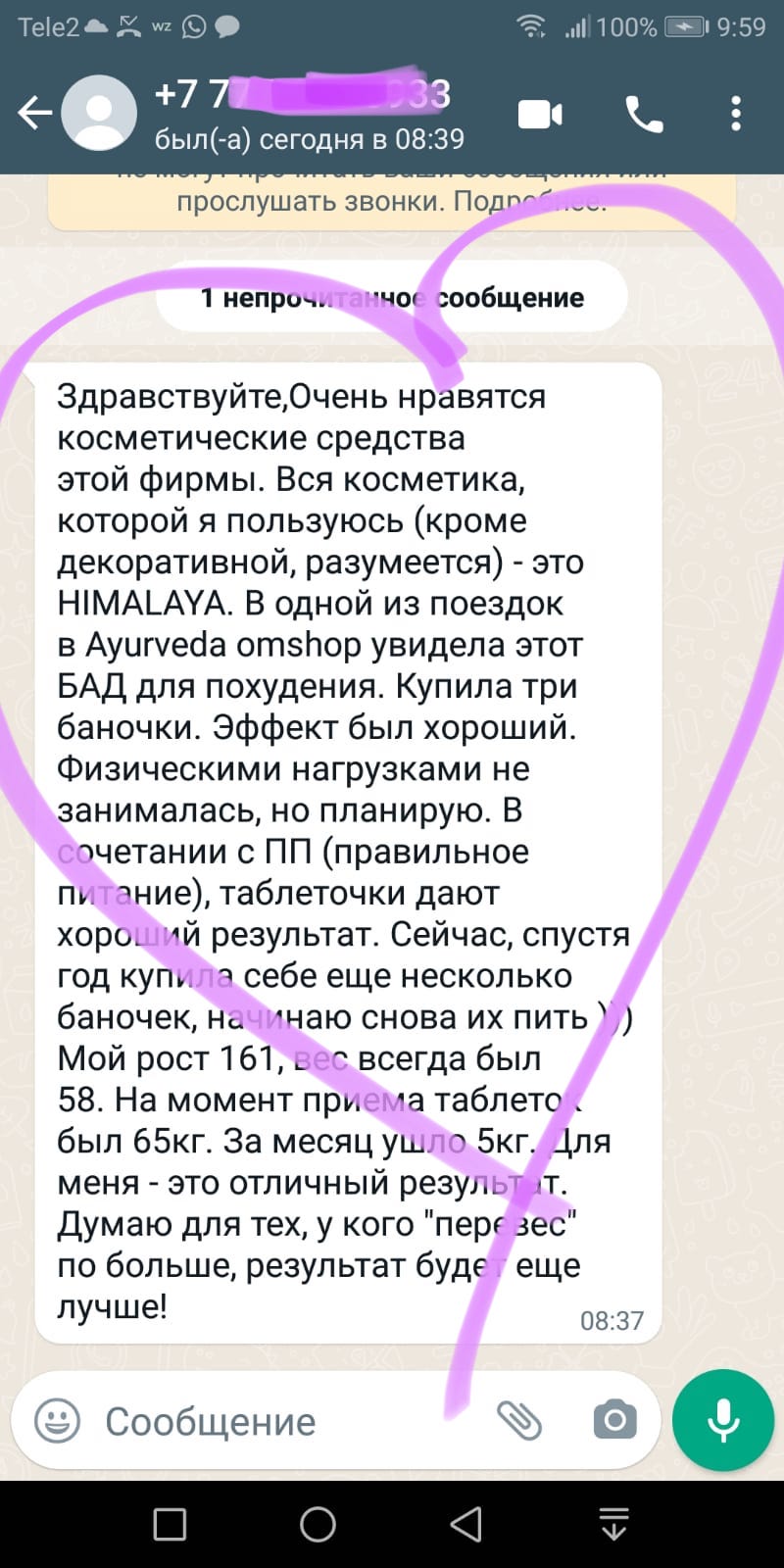The image size is (784, 1568).
Task: Open the contact's profile picture
Action: [99, 114]
